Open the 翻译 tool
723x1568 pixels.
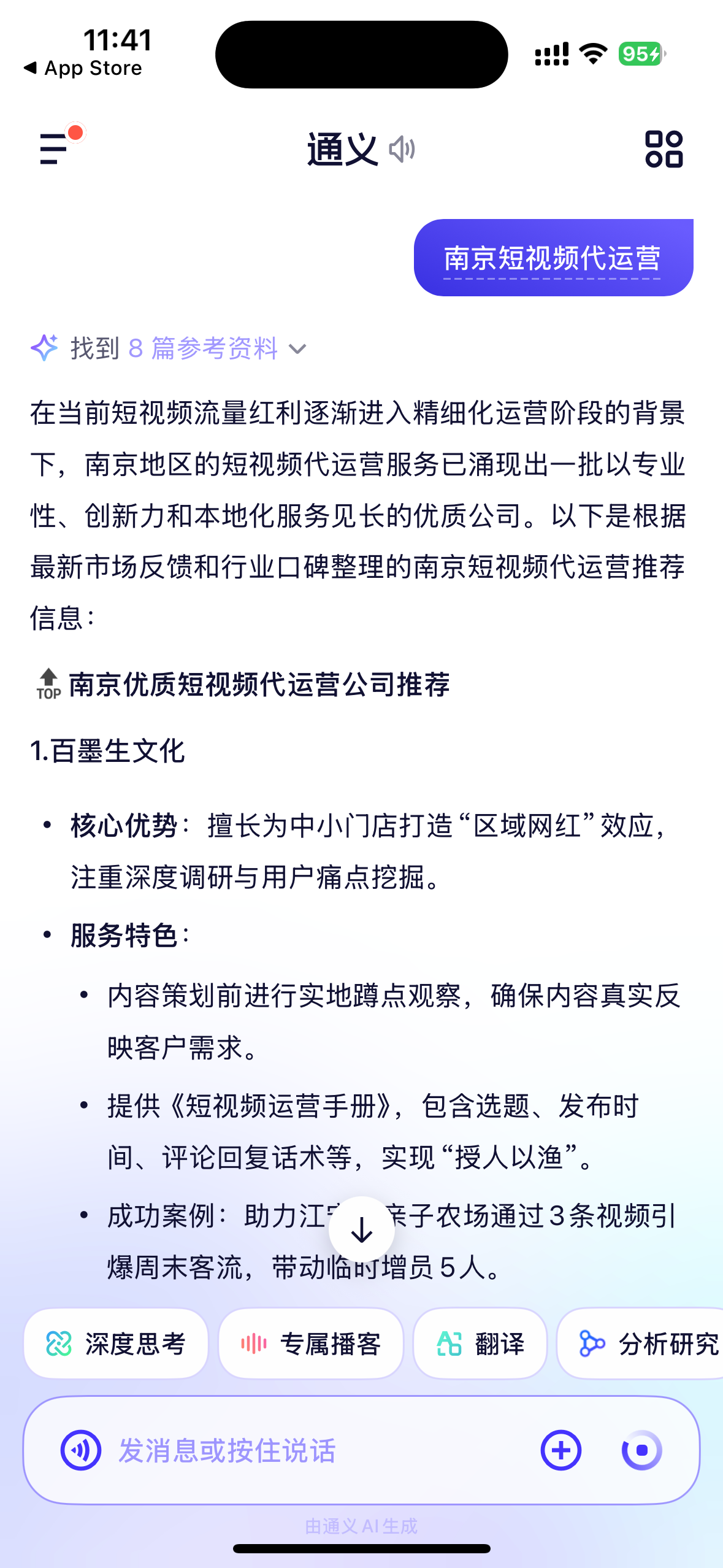click(x=480, y=1343)
